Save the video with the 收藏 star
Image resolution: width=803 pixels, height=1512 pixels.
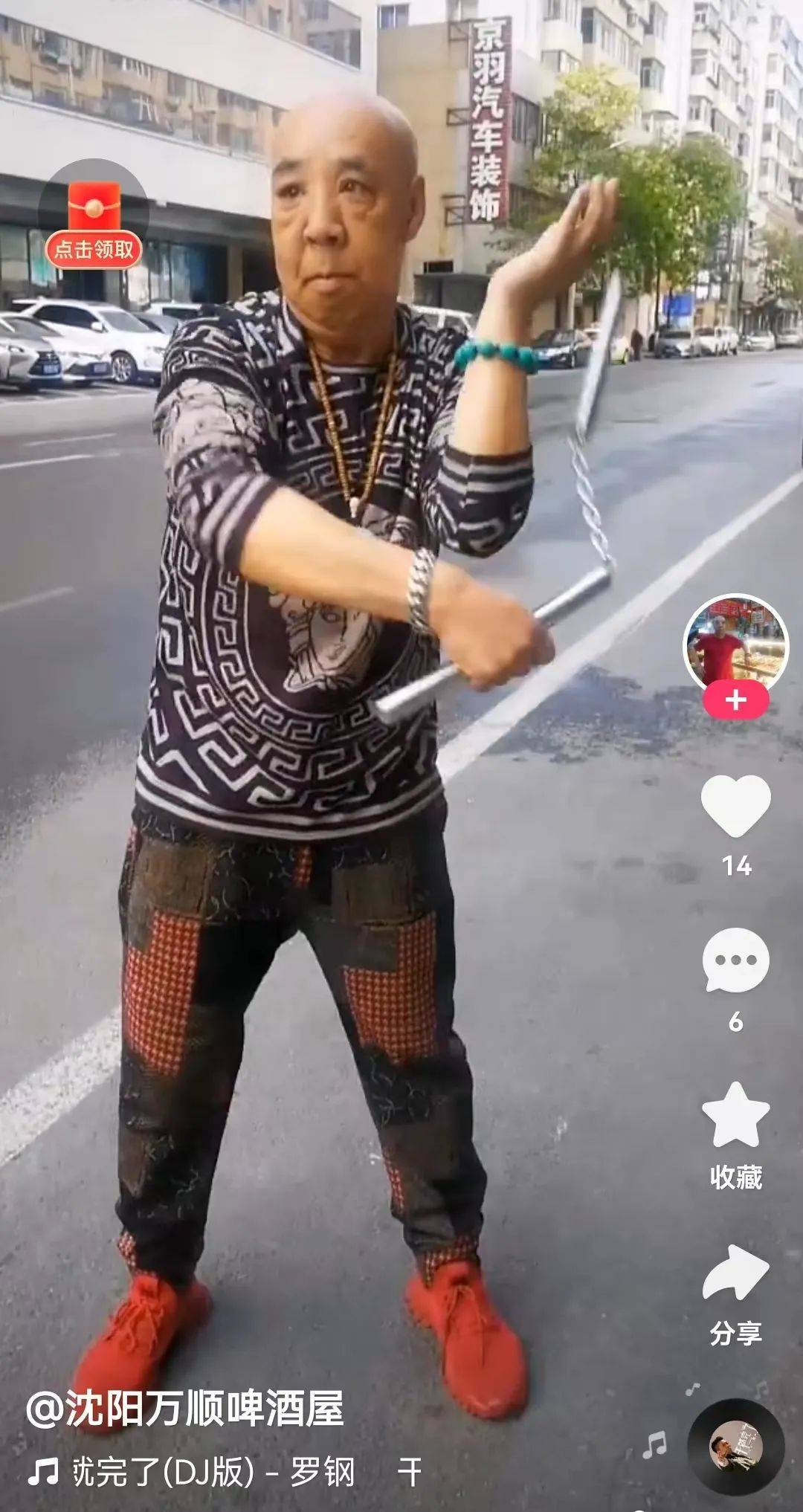click(x=735, y=1115)
